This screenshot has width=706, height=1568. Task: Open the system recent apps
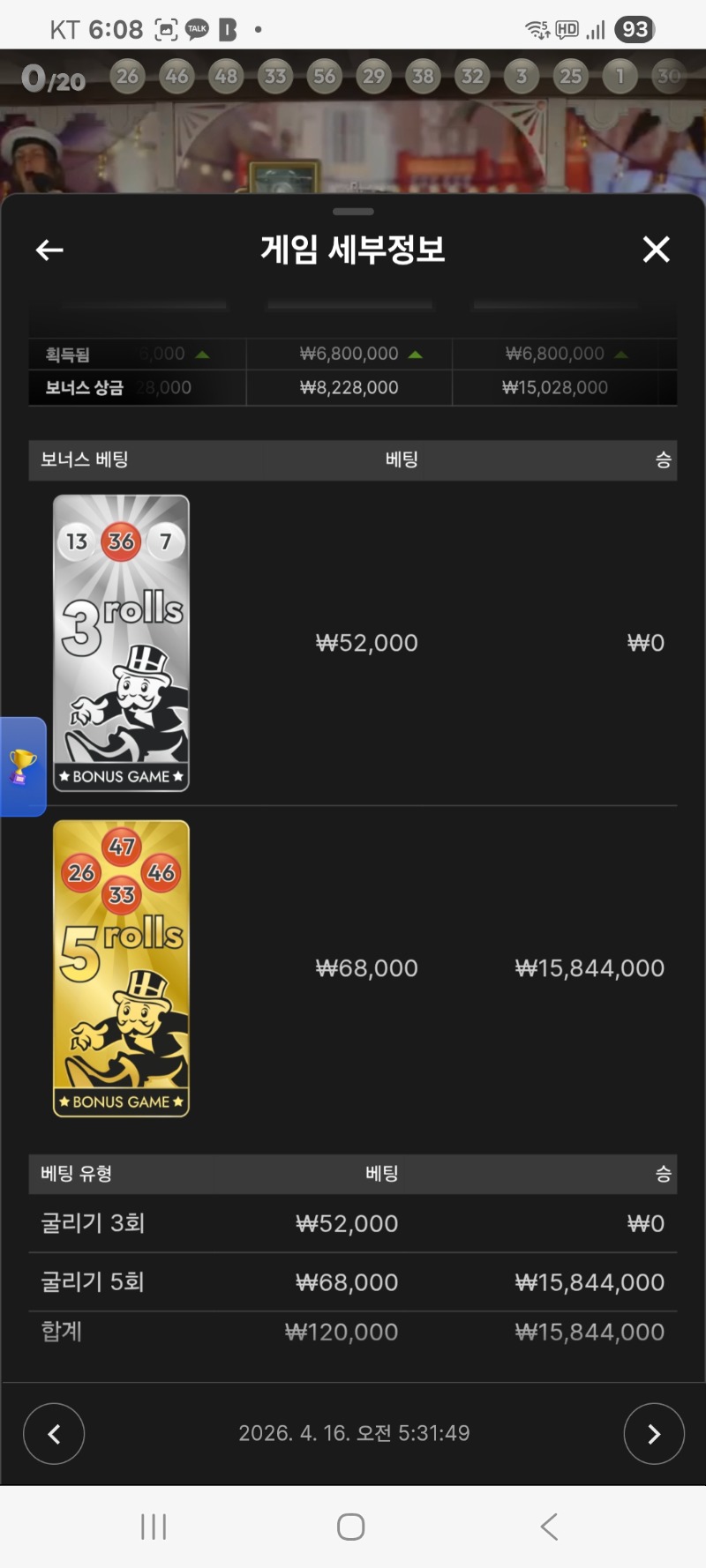[154, 1527]
